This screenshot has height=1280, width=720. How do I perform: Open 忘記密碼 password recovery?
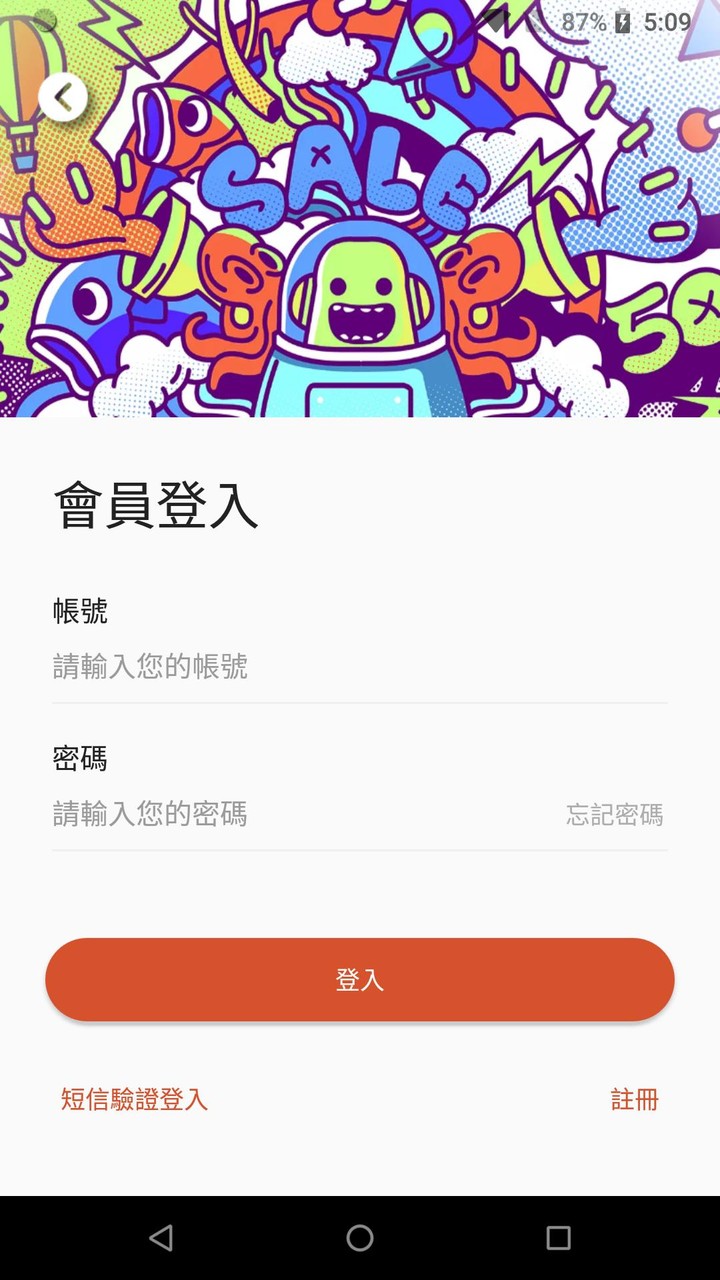614,815
